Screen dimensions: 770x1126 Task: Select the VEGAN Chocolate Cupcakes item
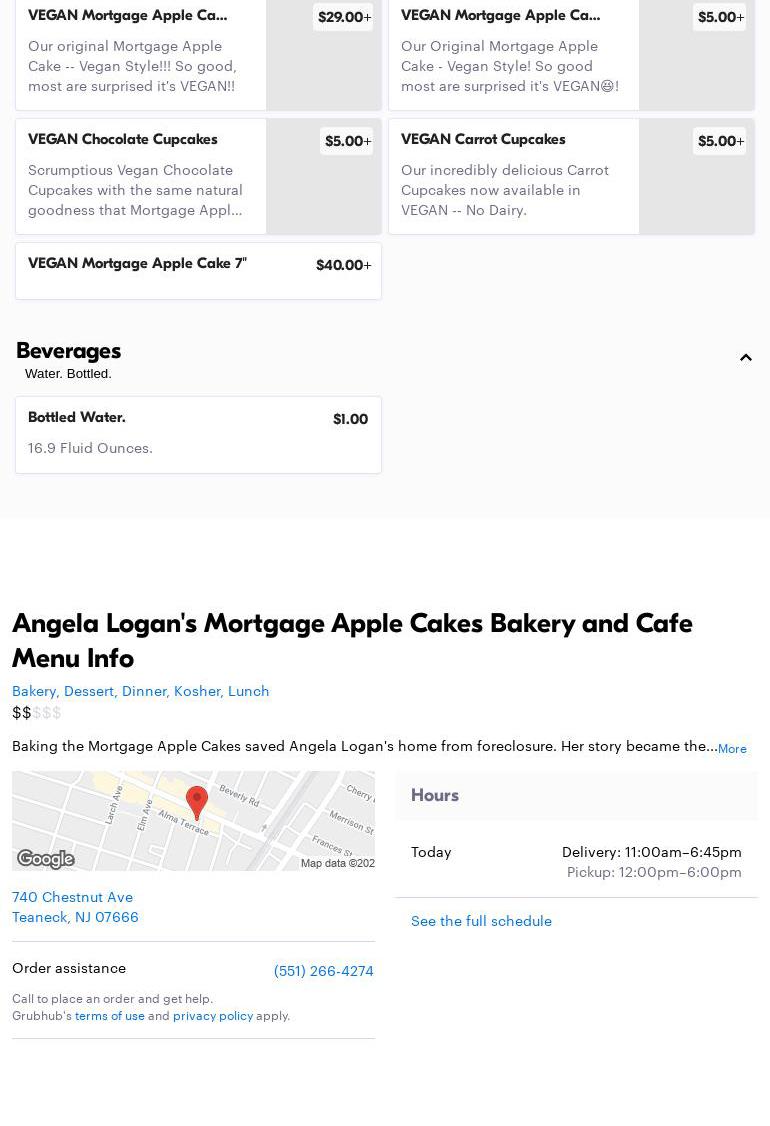[x=140, y=176]
